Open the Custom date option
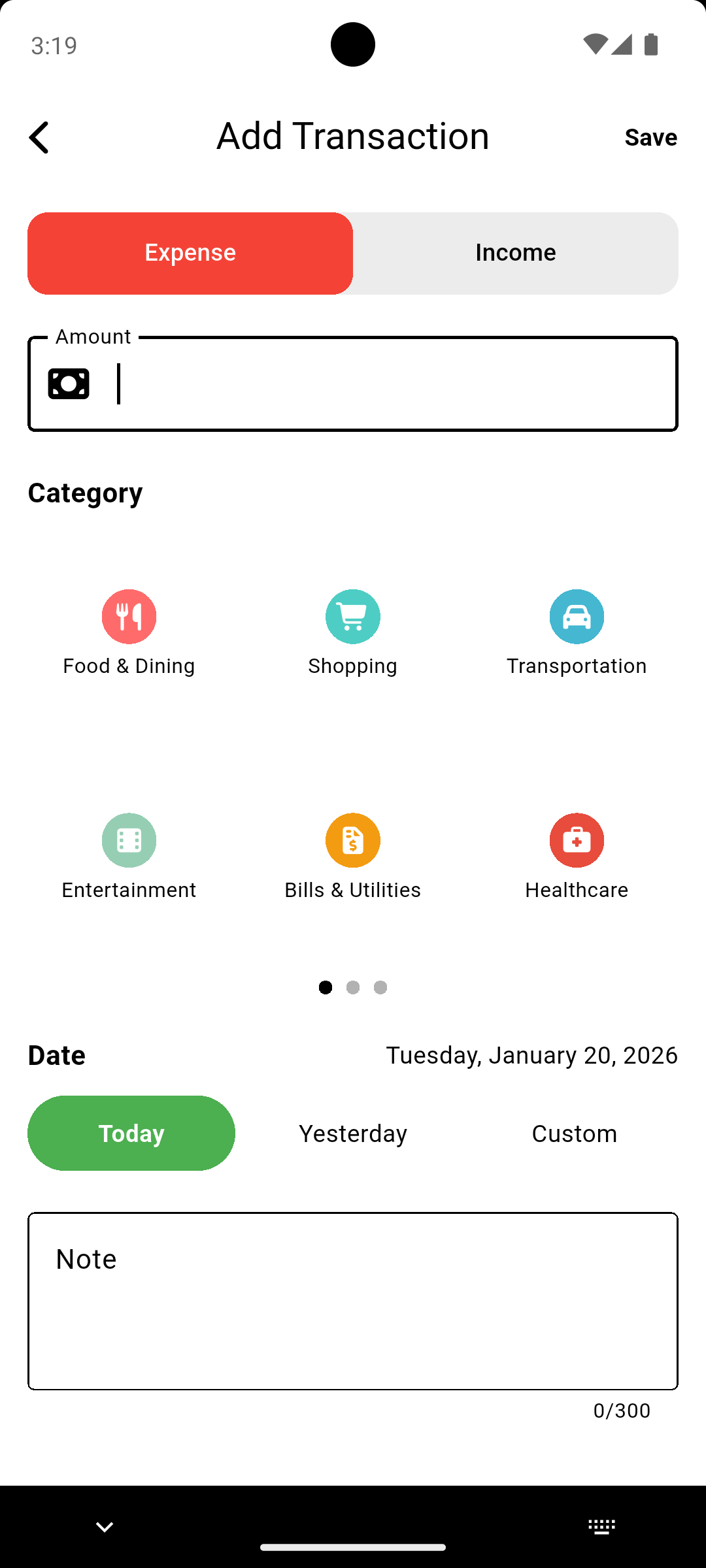 pyautogui.click(x=574, y=1133)
